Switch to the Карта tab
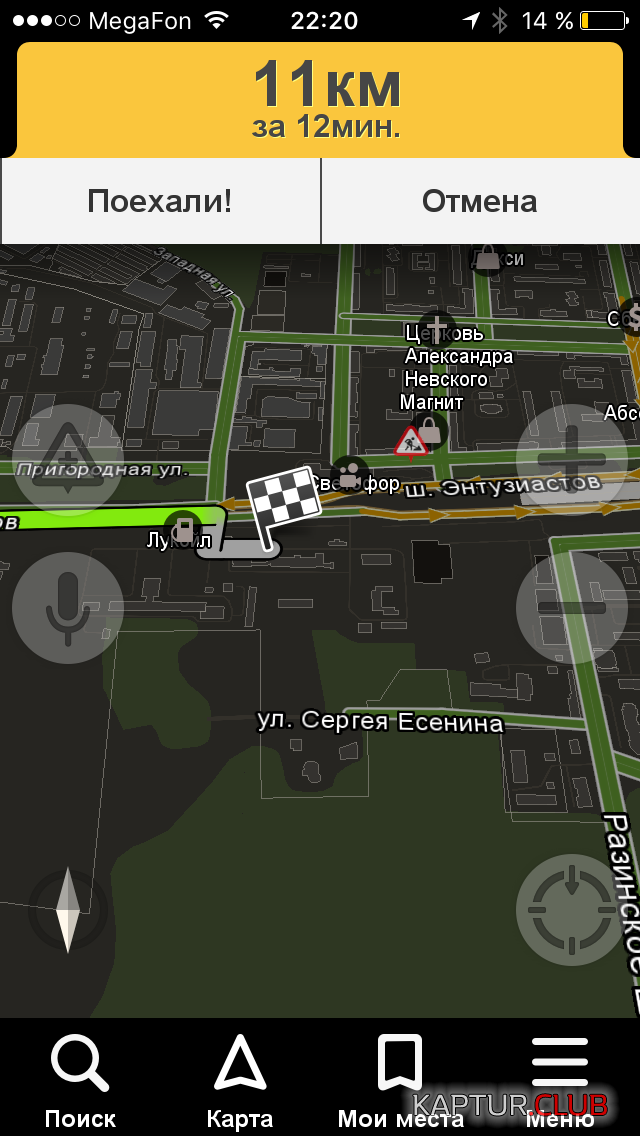640x1136 pixels. (x=240, y=1080)
